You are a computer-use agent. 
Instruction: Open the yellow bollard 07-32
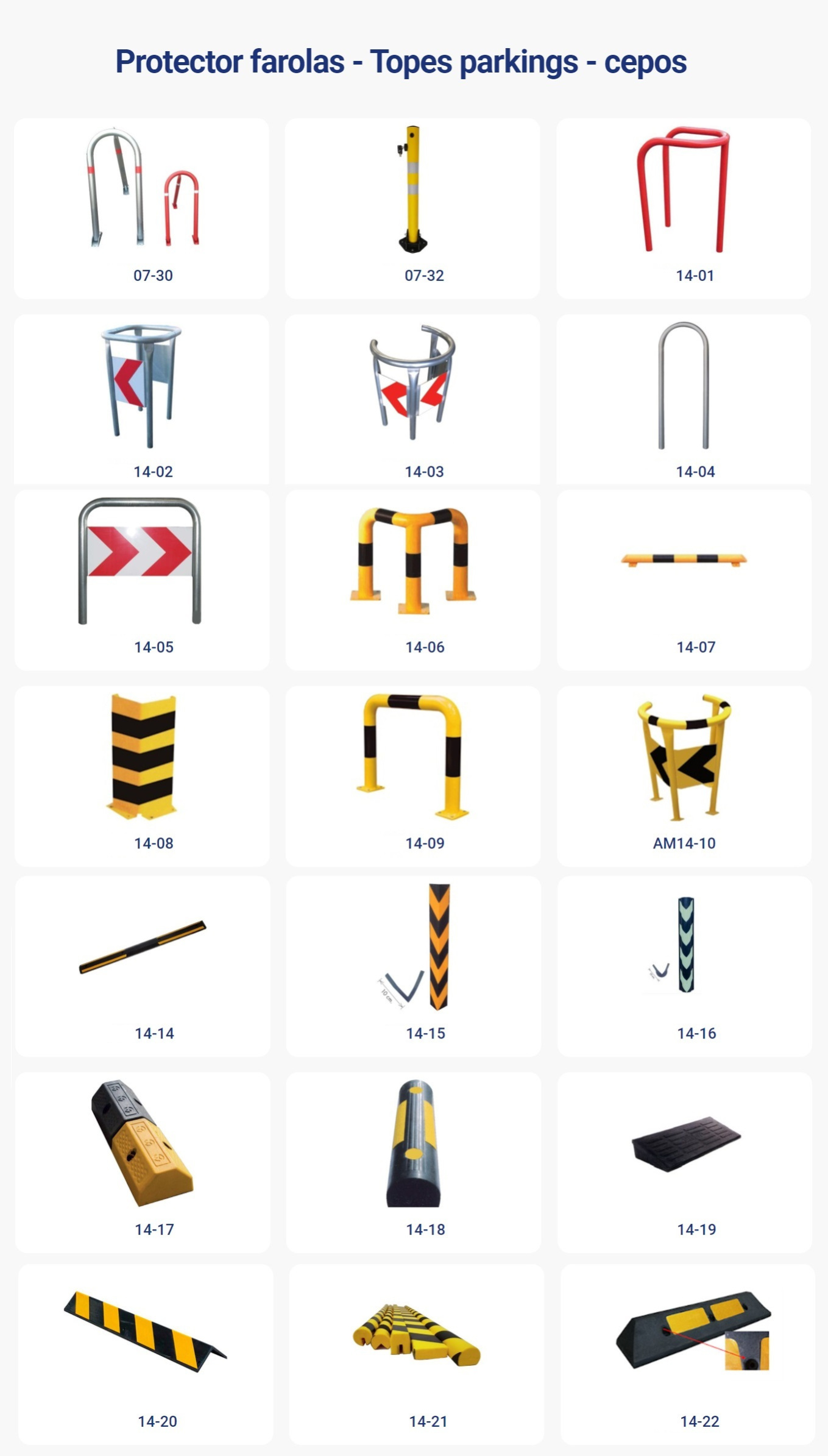412,207
